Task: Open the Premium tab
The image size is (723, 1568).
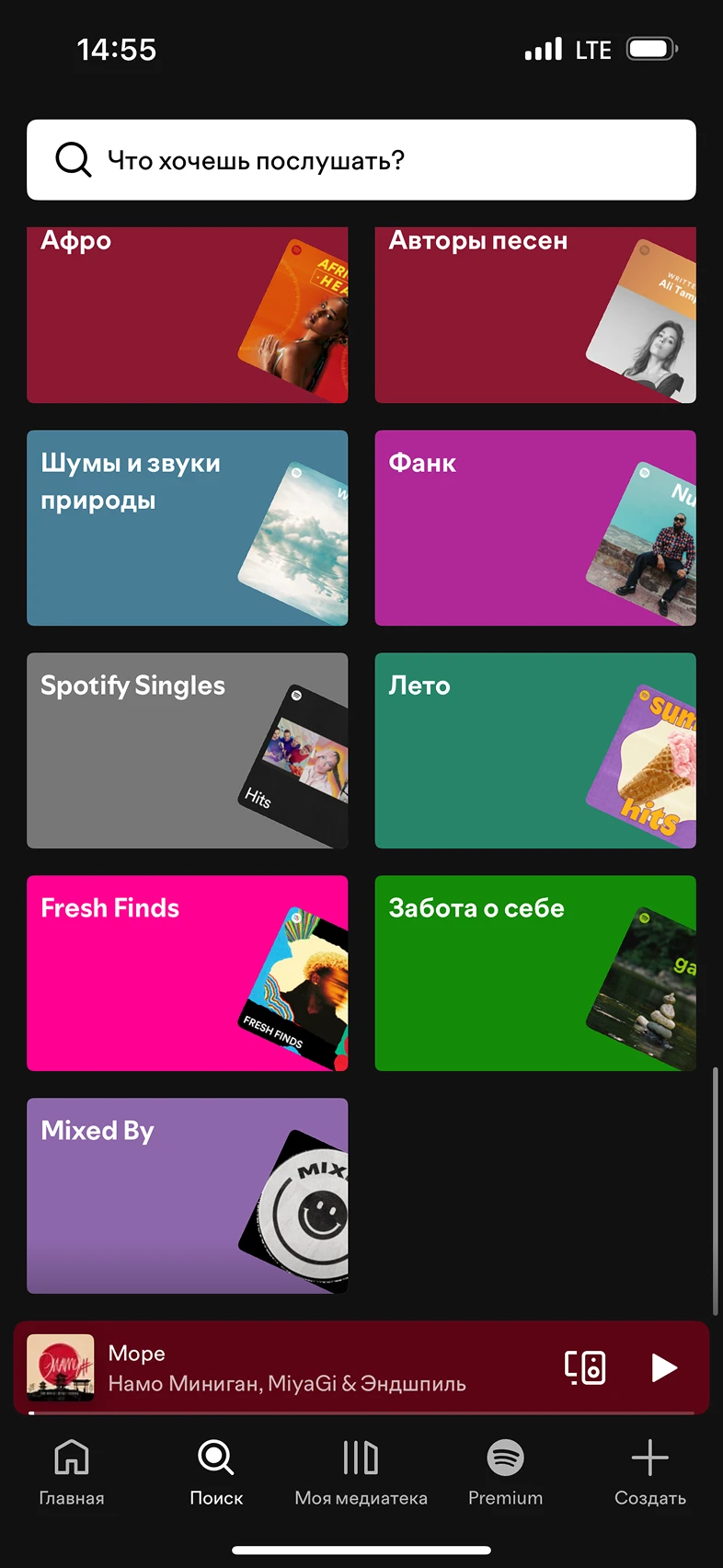Action: tap(505, 1472)
